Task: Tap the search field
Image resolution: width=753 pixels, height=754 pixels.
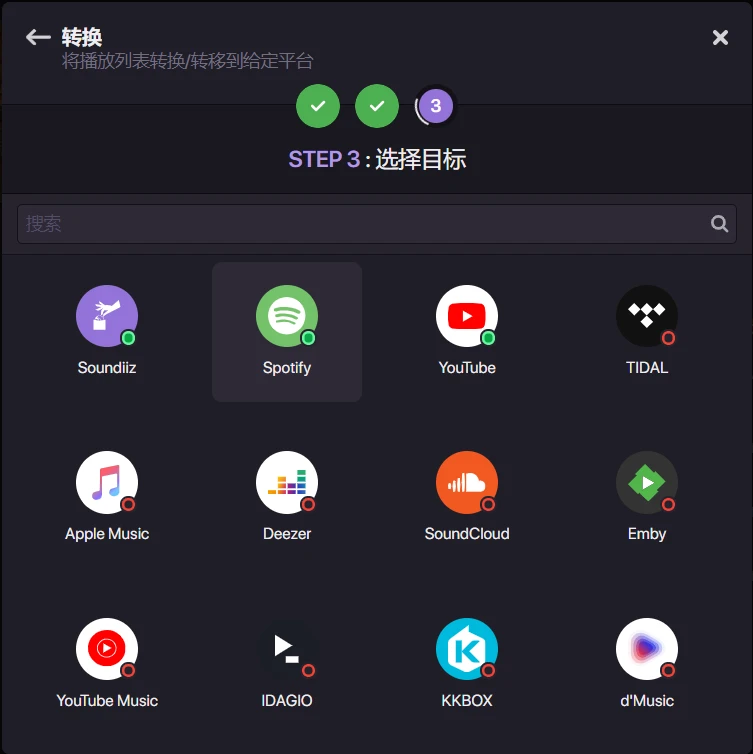Action: [x=360, y=224]
